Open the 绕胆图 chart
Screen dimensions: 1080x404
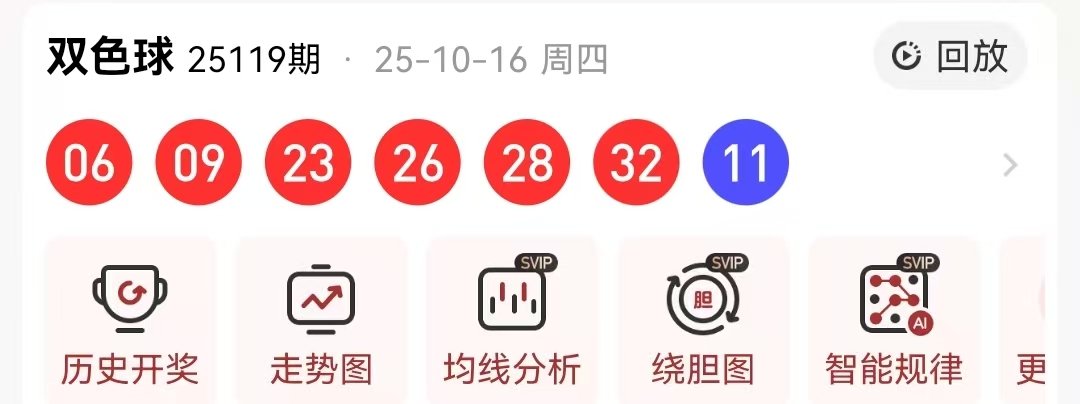703,319
